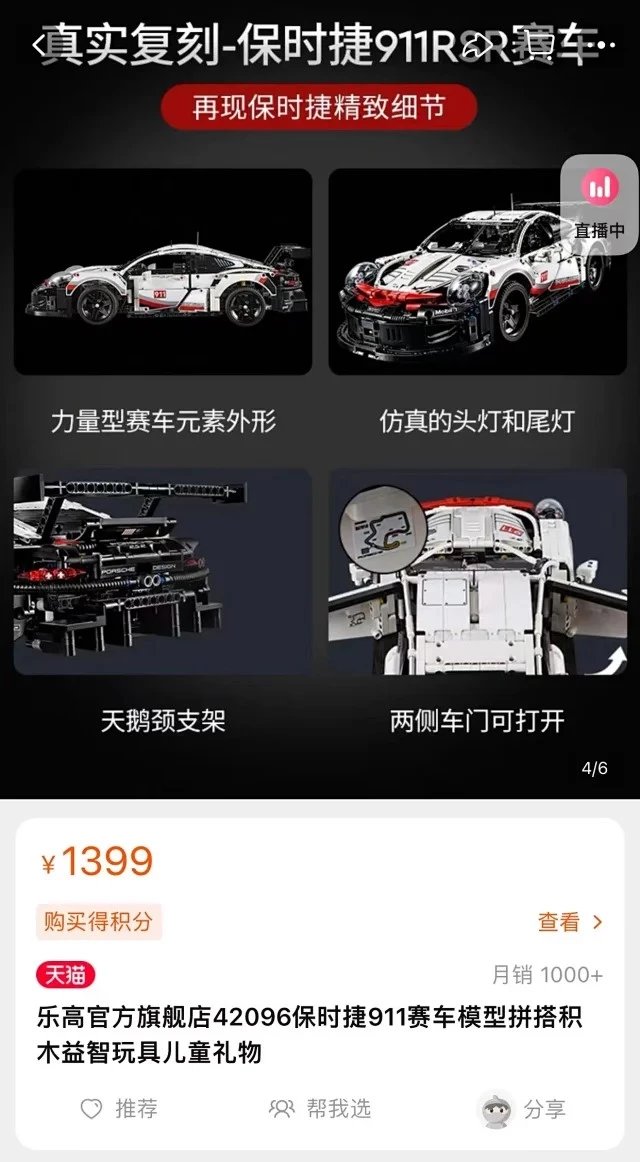
Task: Open 帮我选 help-me-choose
Action: click(x=319, y=1109)
